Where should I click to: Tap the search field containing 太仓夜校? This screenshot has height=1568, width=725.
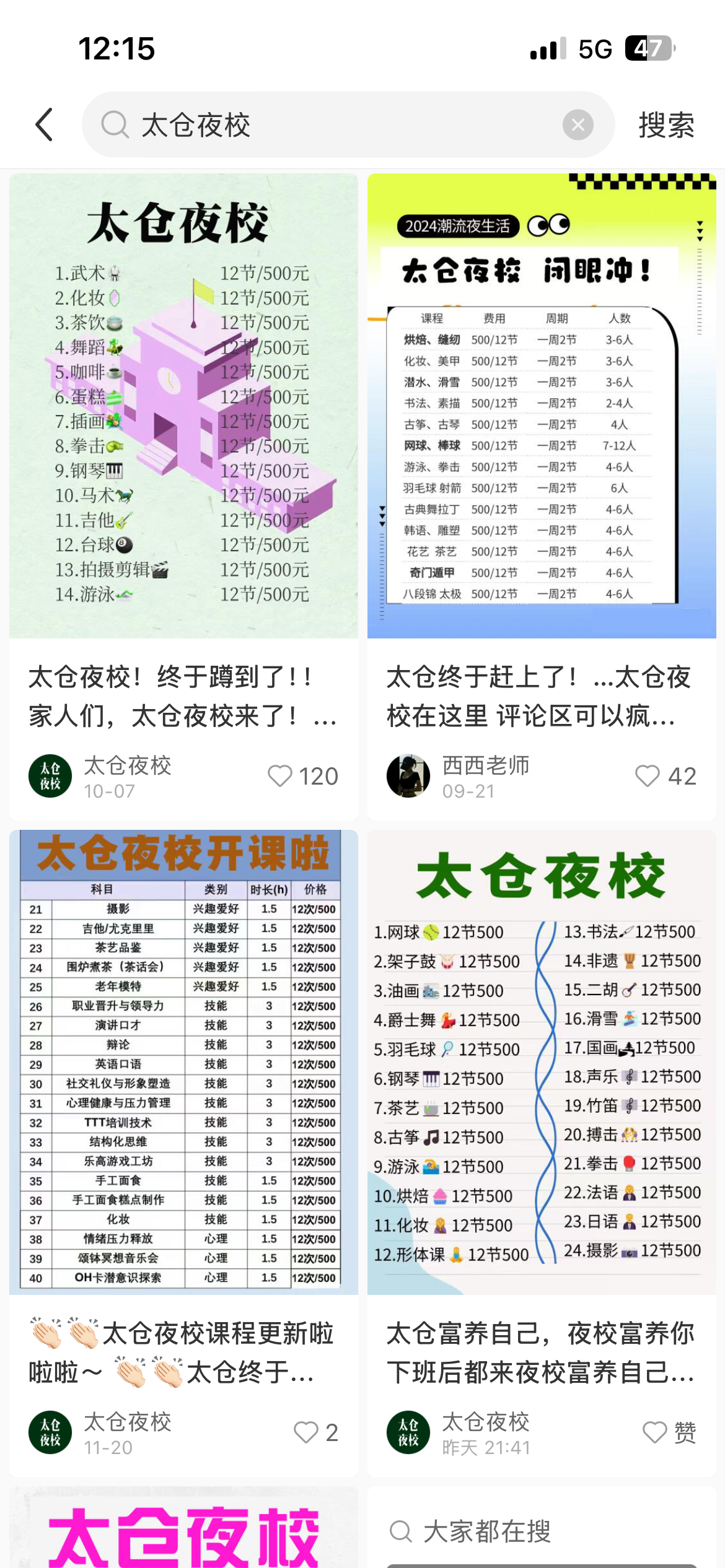(322, 124)
